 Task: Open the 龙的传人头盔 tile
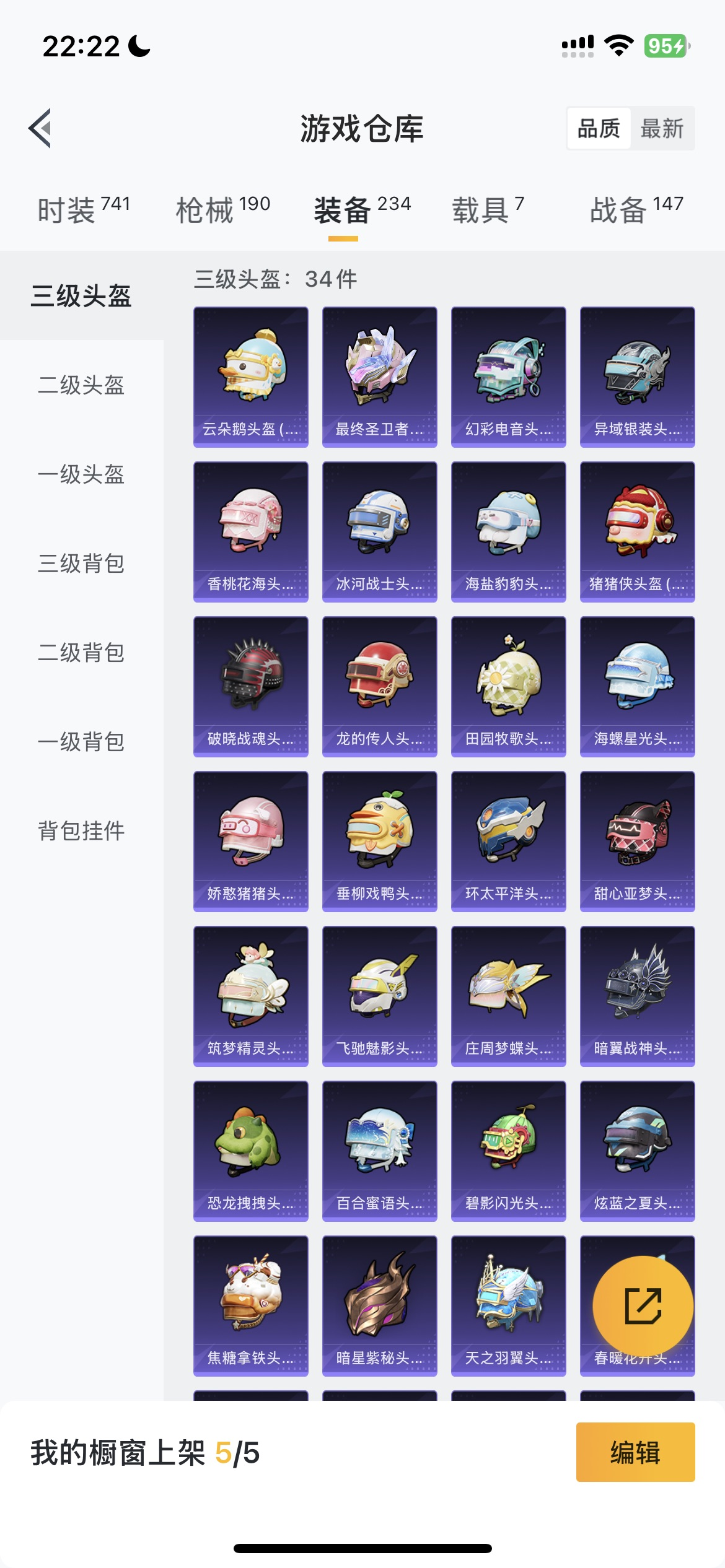click(380, 686)
